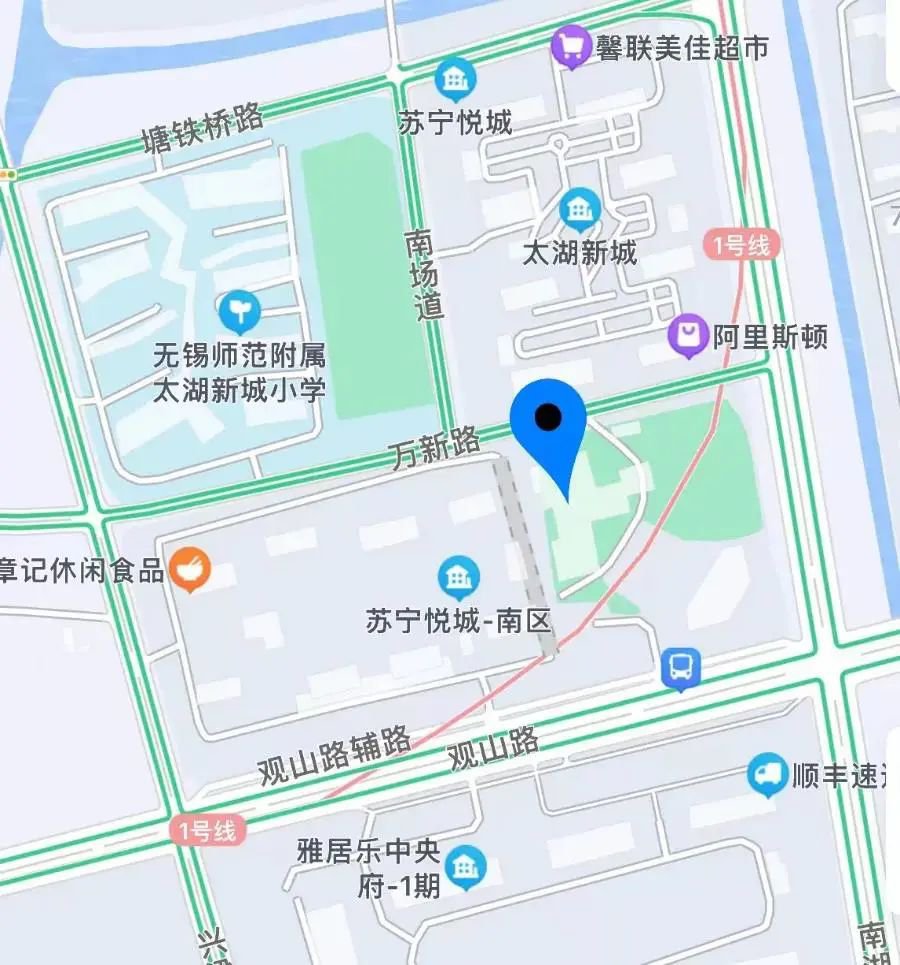Select the 馨联美佳超市 supermarket marker
900x965 pixels.
tap(571, 46)
